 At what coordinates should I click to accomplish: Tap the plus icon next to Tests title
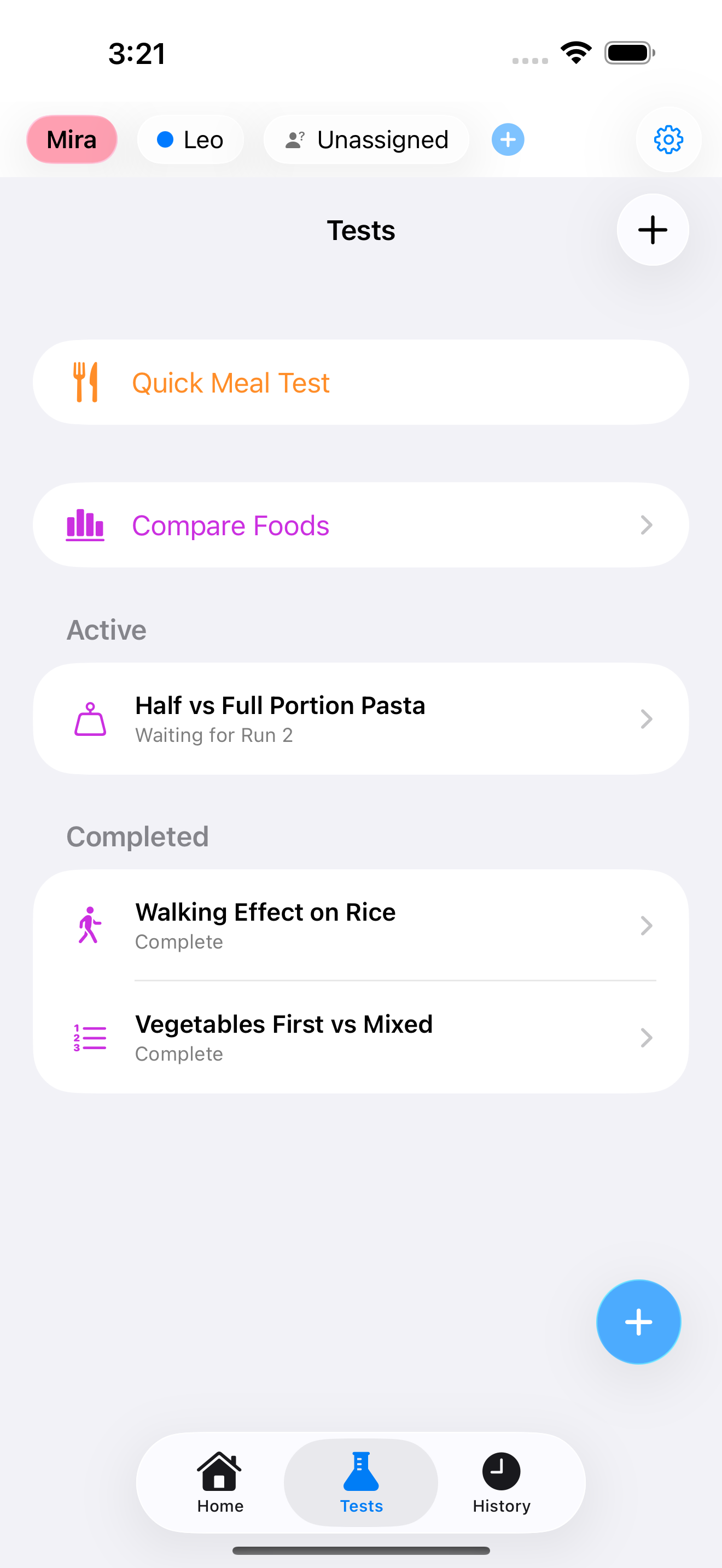coord(651,230)
